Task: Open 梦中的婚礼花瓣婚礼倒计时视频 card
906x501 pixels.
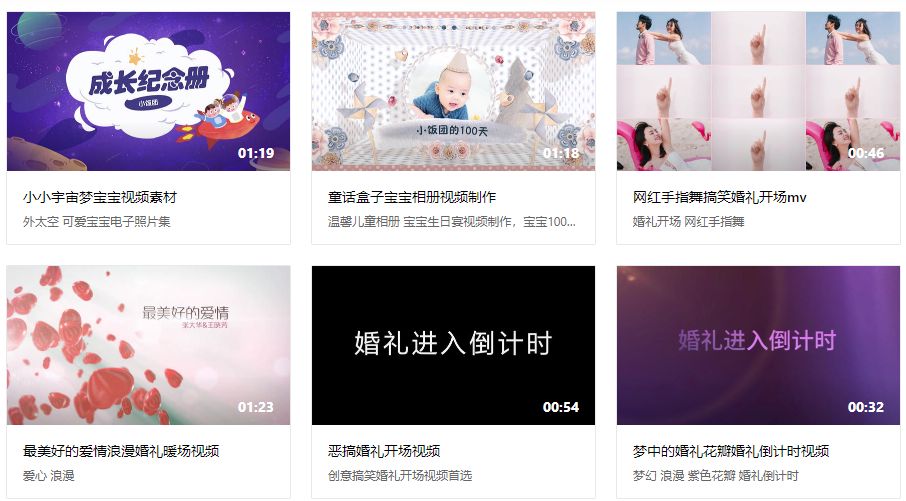Action: [x=758, y=345]
